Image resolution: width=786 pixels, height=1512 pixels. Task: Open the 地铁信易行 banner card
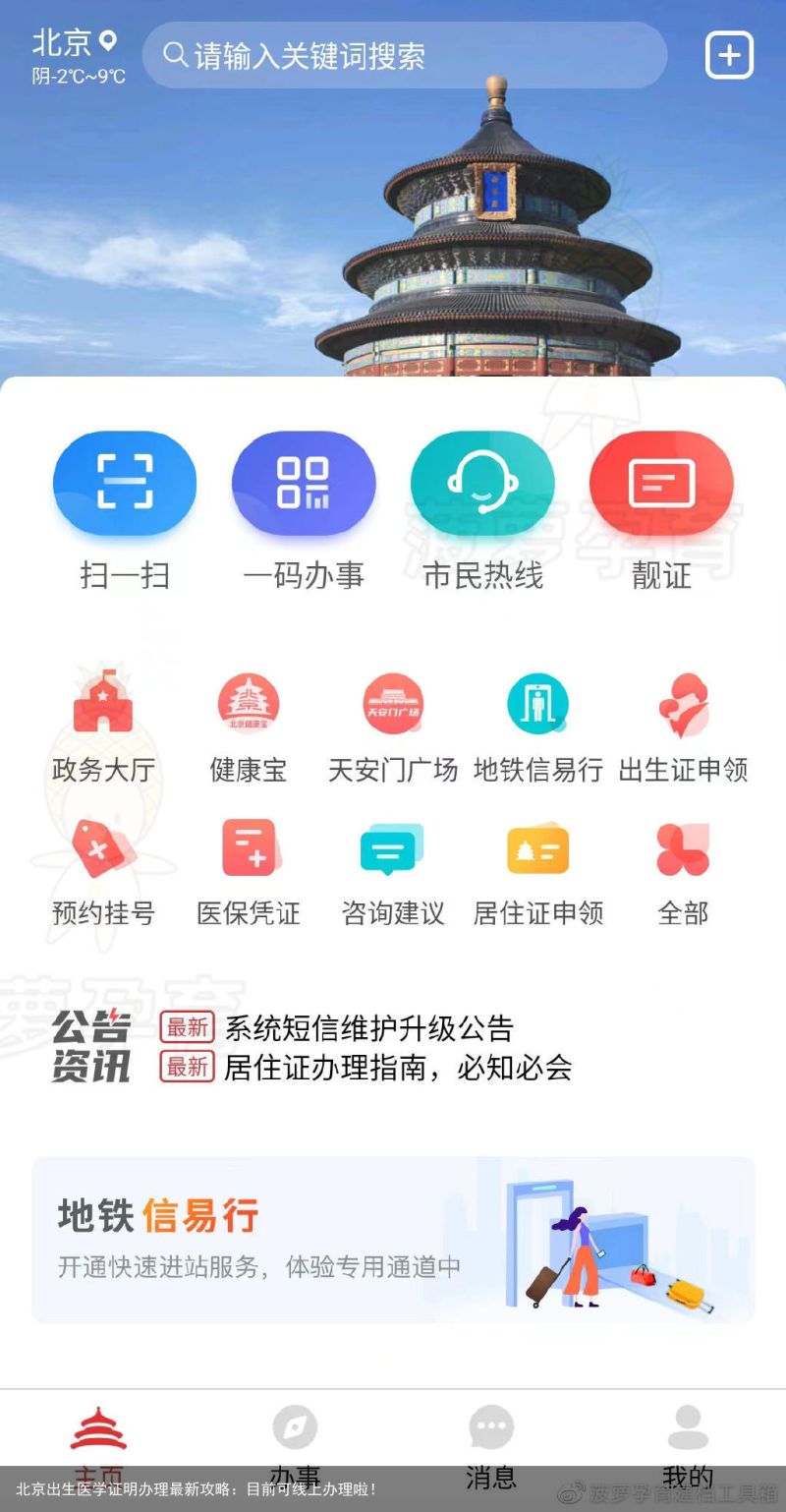pyautogui.click(x=393, y=1239)
